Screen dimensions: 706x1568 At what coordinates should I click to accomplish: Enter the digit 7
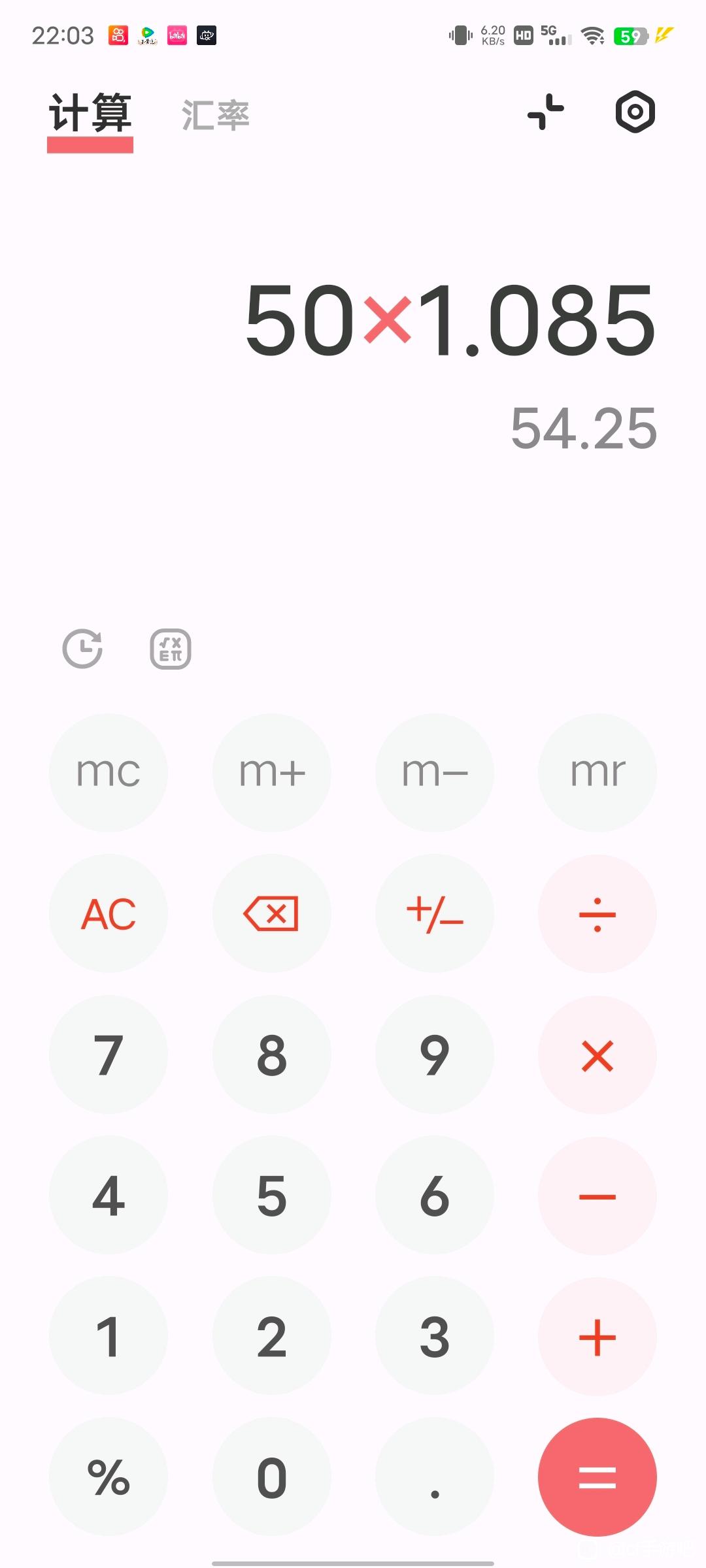(x=109, y=1054)
